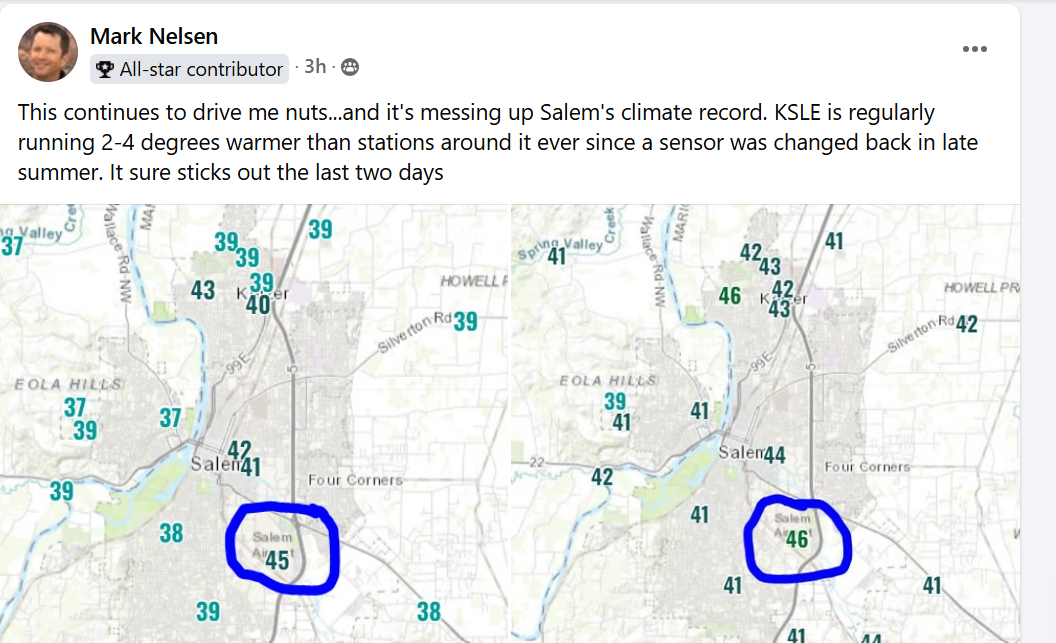
Task: Open the post's three-dot options menu
Action: click(976, 50)
